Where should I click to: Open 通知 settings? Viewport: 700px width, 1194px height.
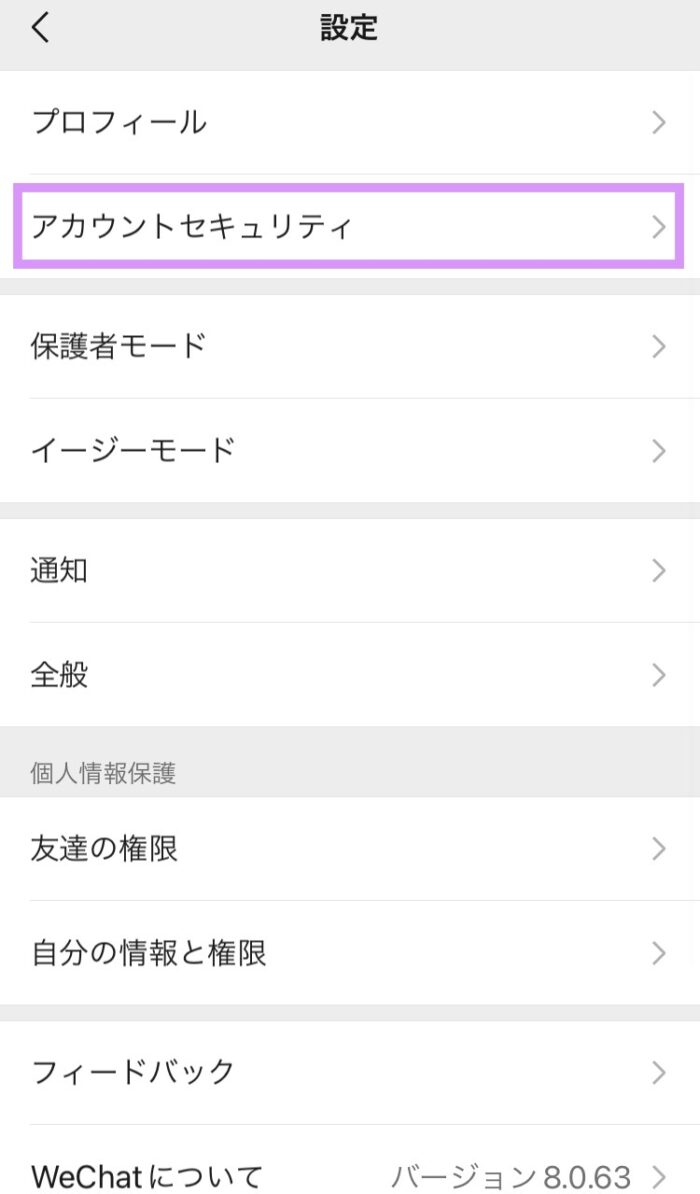point(350,571)
